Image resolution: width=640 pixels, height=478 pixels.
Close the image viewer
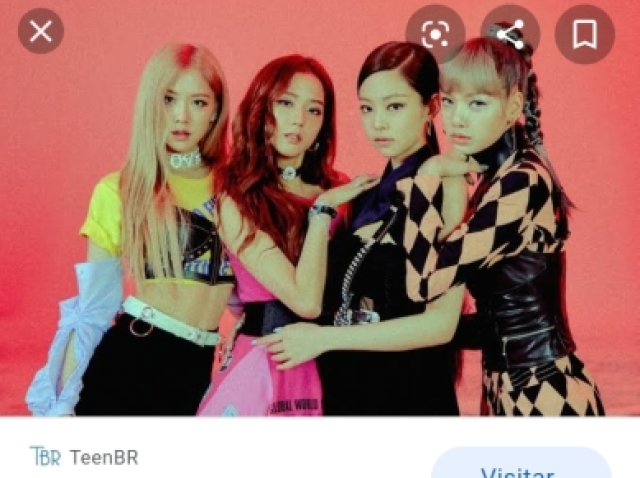(x=41, y=32)
